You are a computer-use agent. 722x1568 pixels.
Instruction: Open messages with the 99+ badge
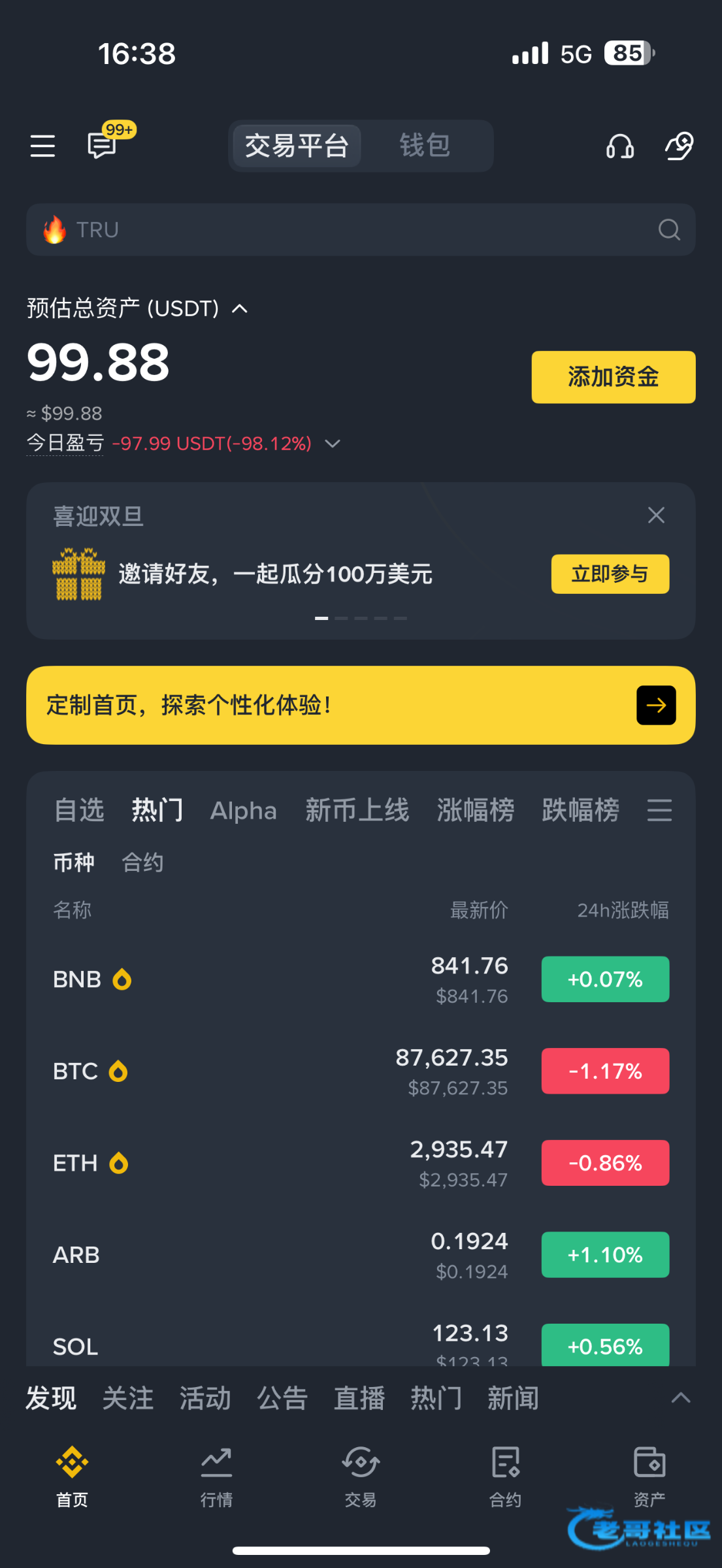[x=103, y=144]
